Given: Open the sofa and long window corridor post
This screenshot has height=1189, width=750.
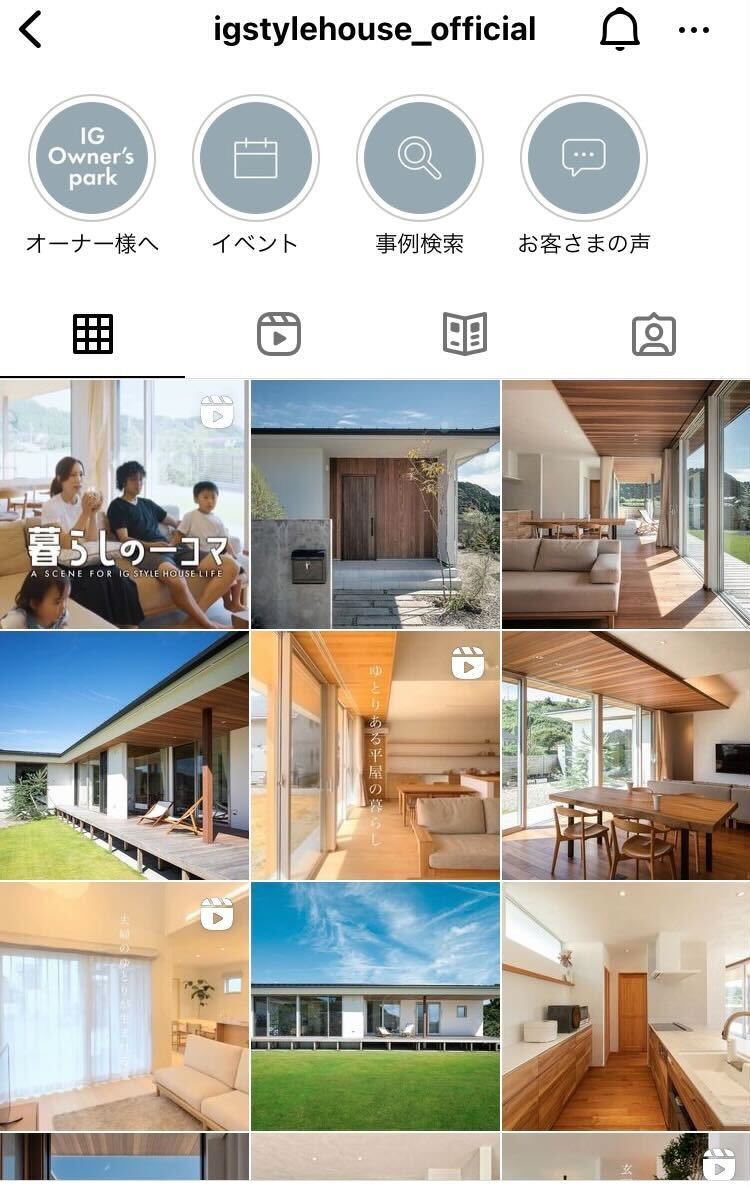Looking at the screenshot, I should [626, 504].
